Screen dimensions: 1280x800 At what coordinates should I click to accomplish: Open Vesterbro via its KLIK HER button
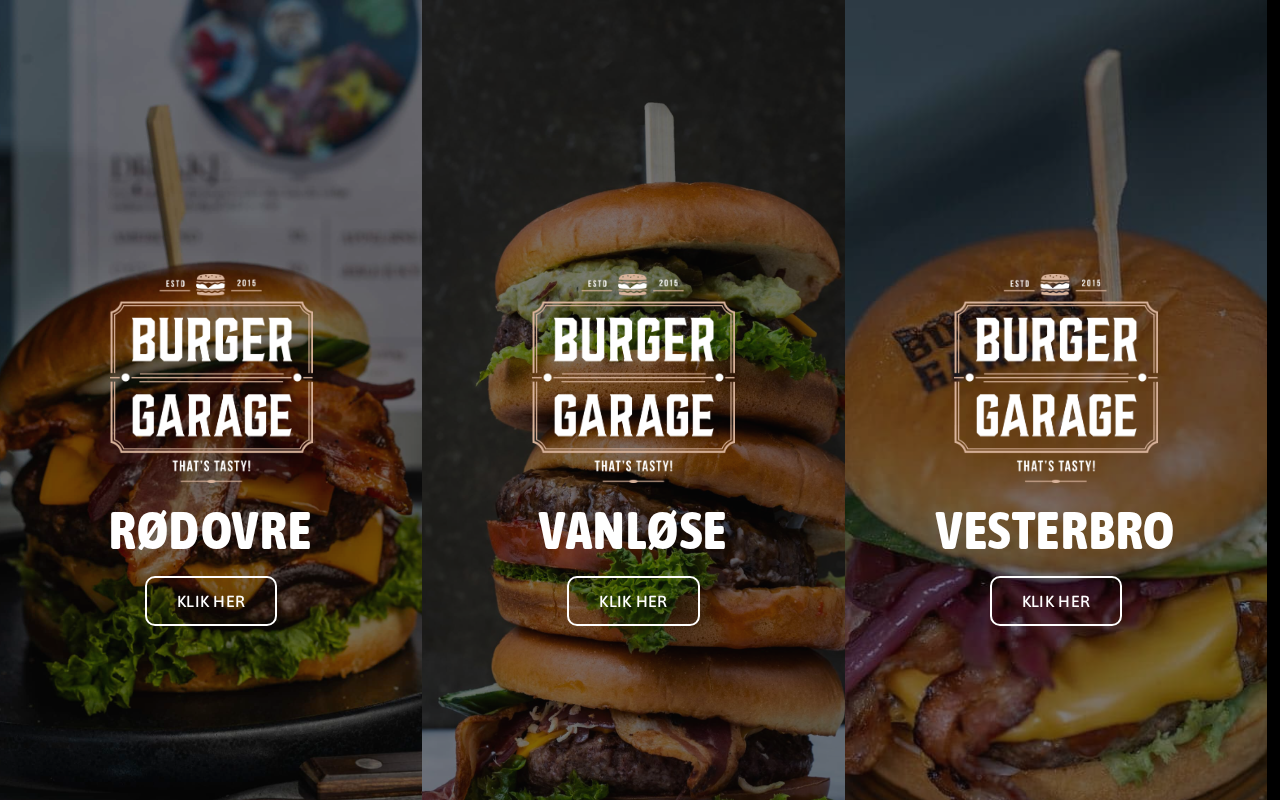pyautogui.click(x=1055, y=601)
